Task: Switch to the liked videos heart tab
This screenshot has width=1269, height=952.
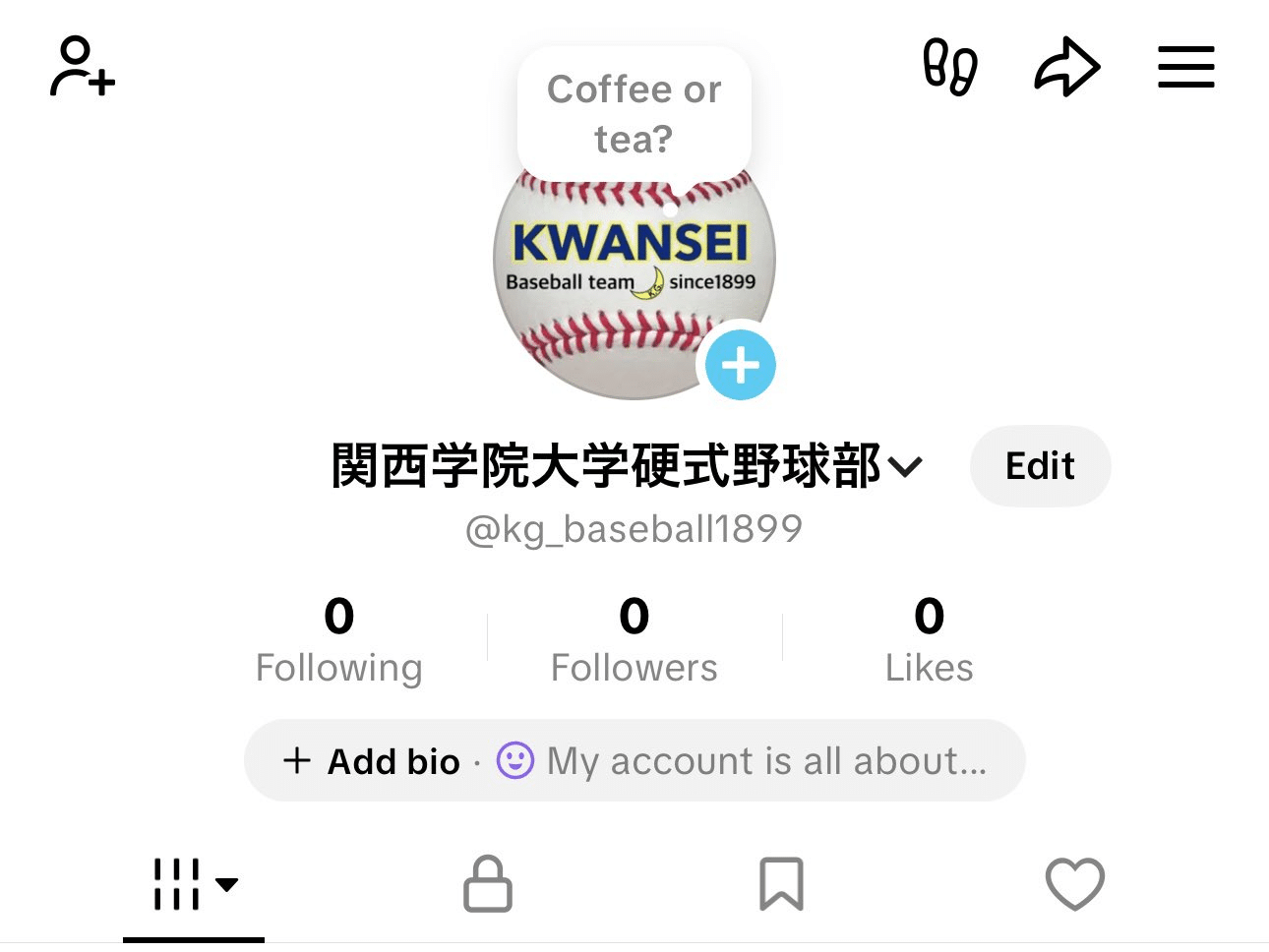Action: point(1074,884)
